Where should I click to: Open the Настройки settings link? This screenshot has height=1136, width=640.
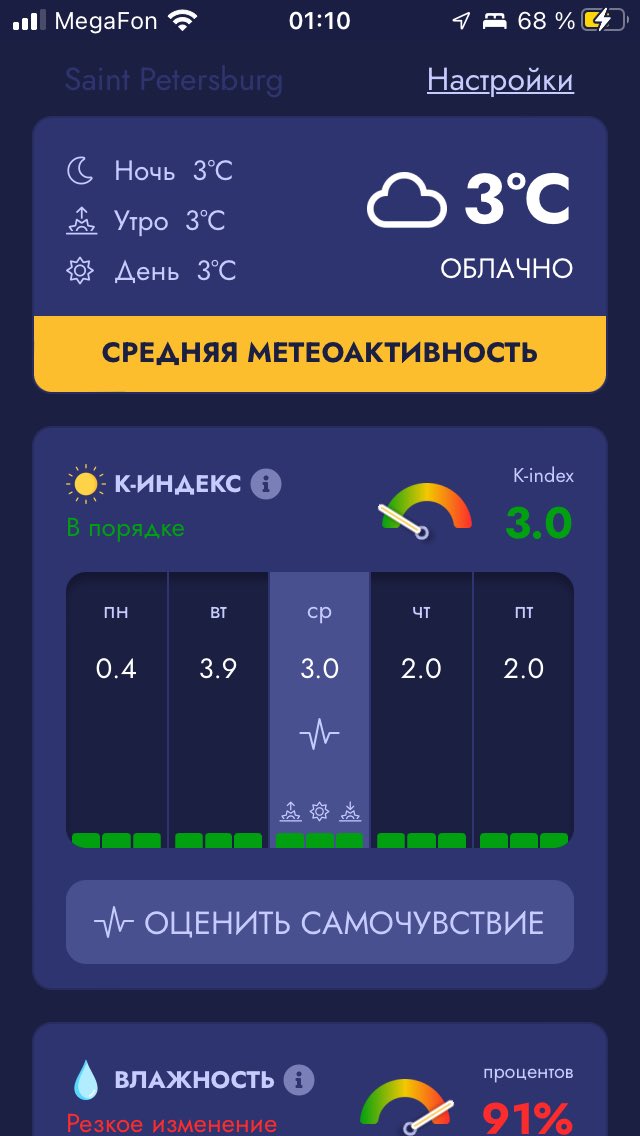pyautogui.click(x=500, y=80)
